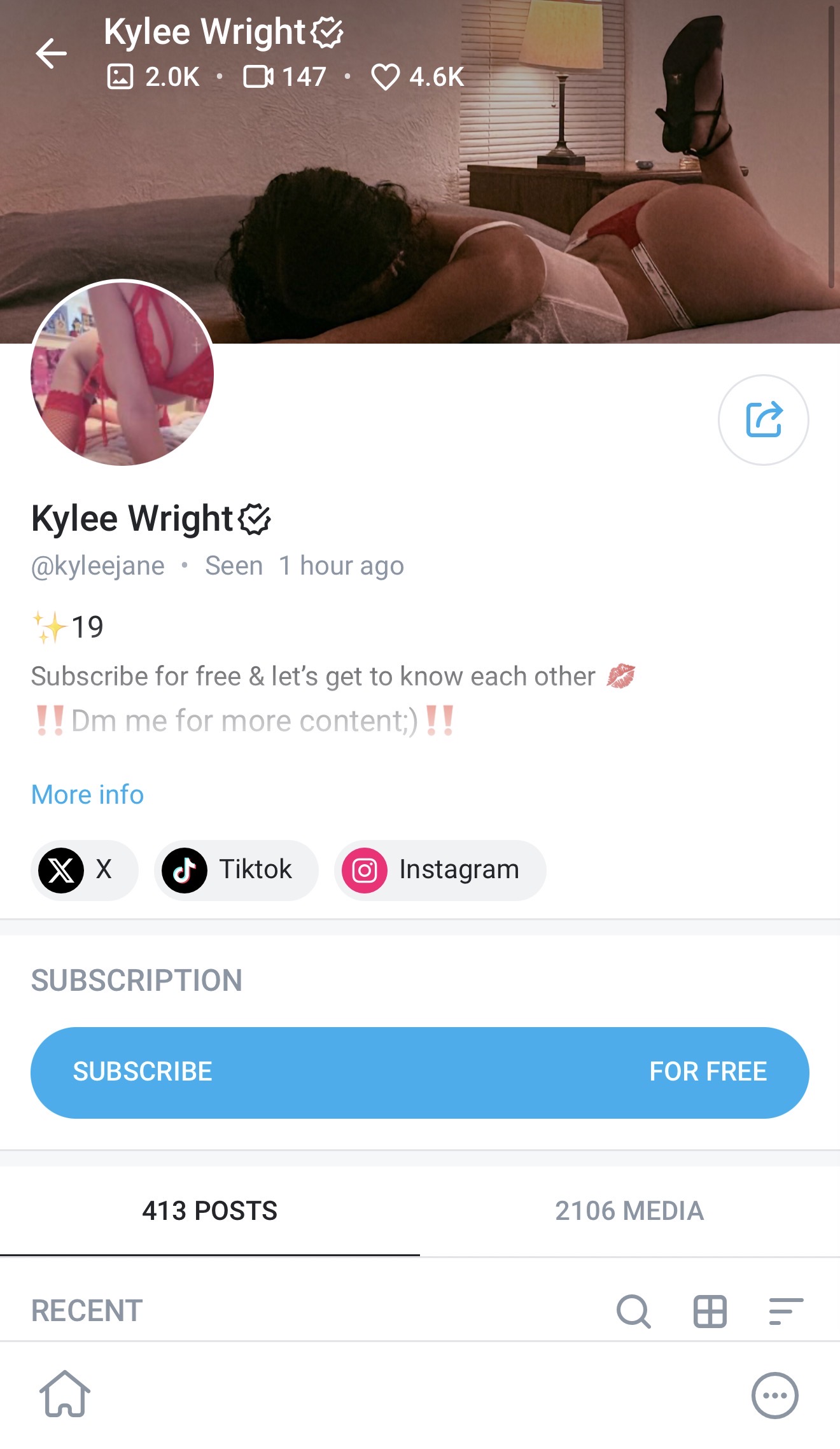Open the Instagram social link
The image size is (840, 1449).
pyautogui.click(x=439, y=870)
